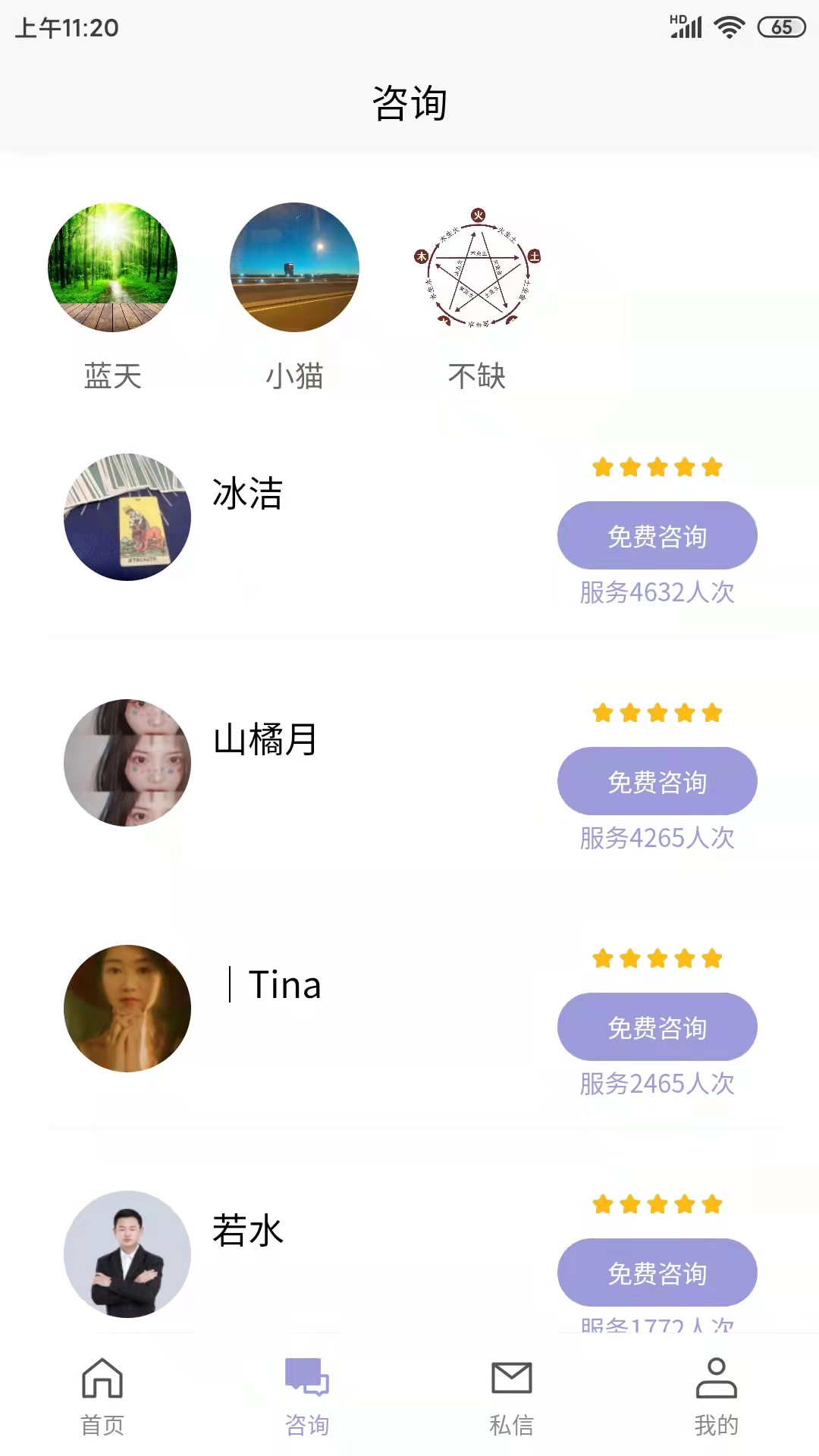The height and width of the screenshot is (1456, 819).
Task: Open 不缺's consultant avatar
Action: click(x=477, y=267)
